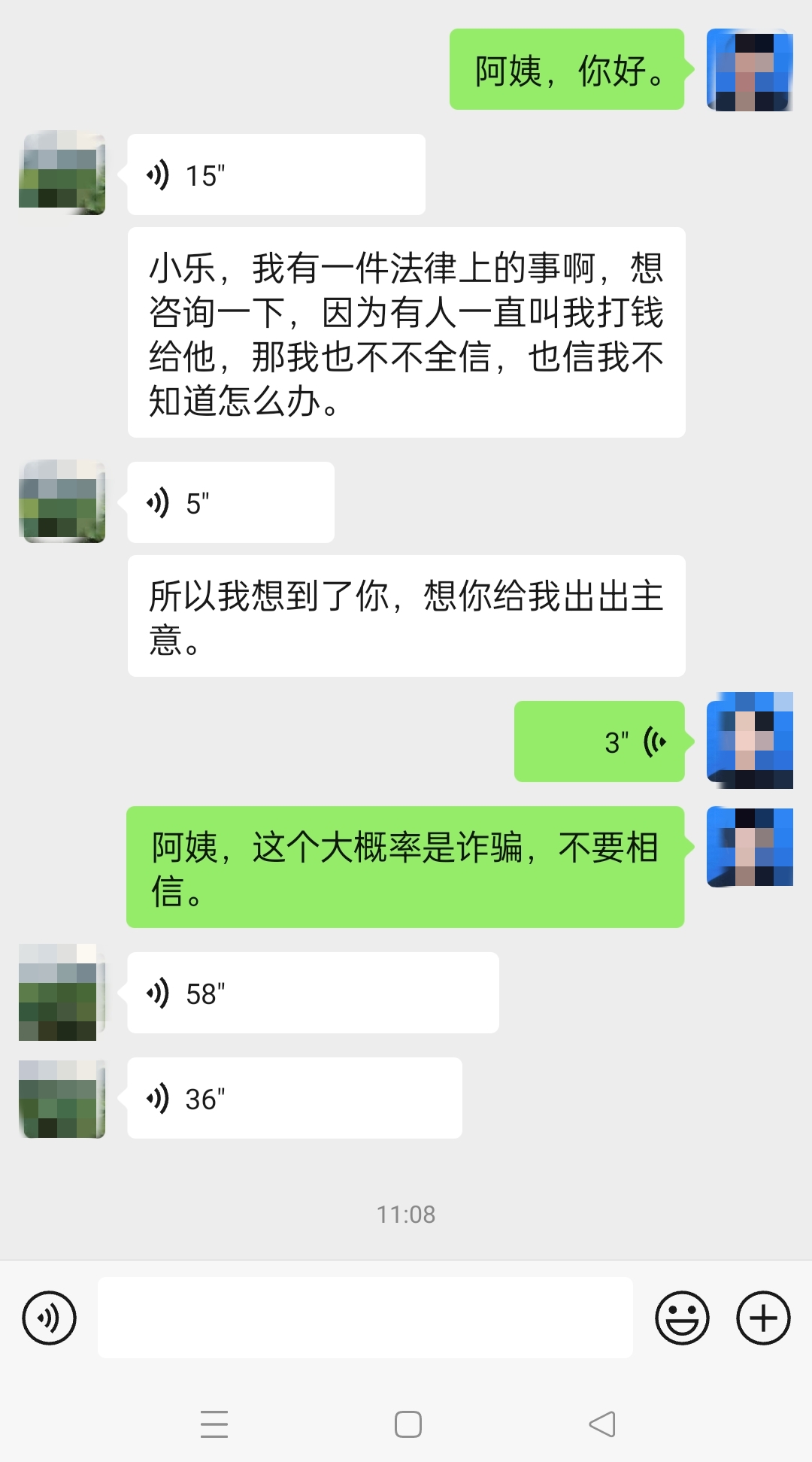
Task: Open the aunt's profile via her avatar
Action: 61,173
